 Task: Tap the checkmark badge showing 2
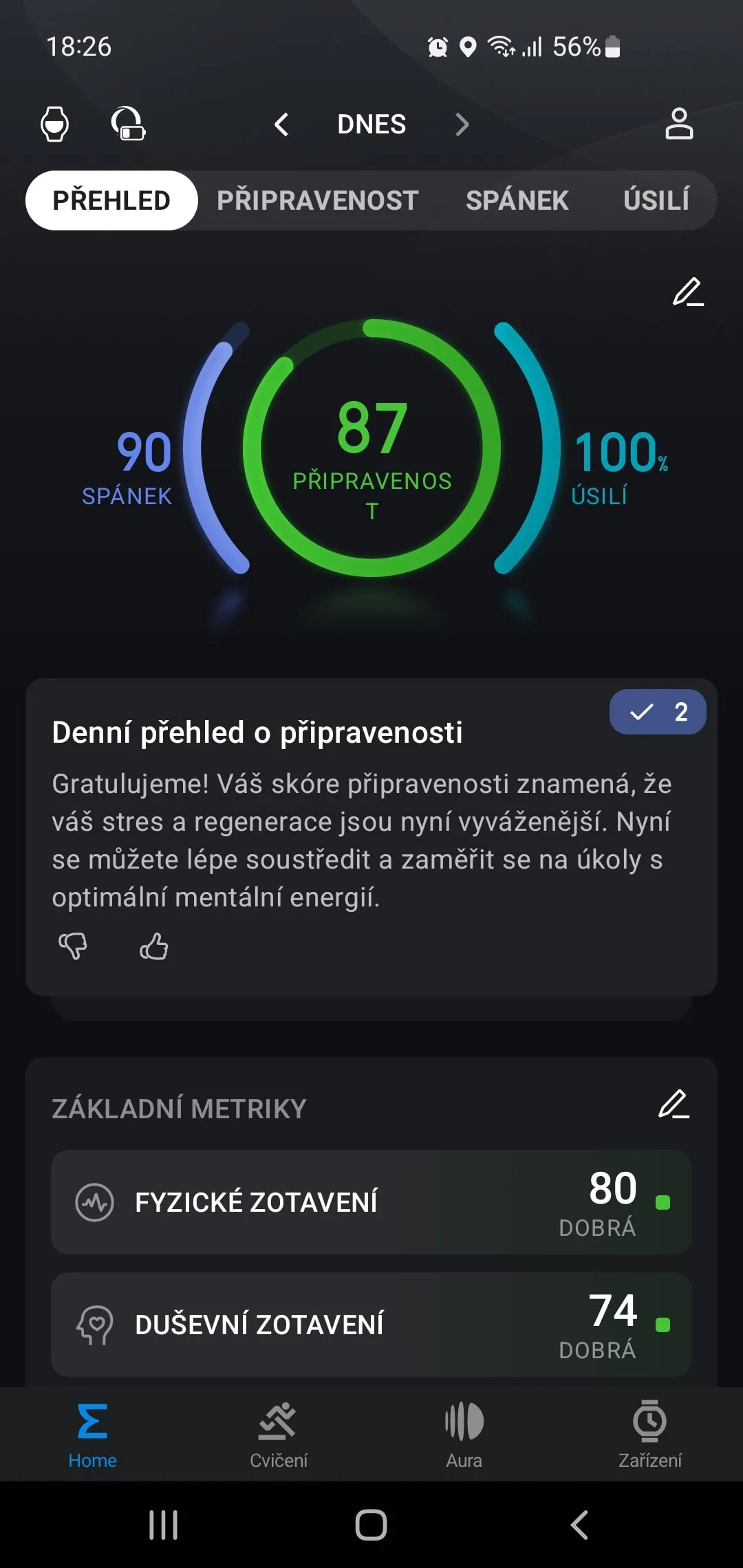pyautogui.click(x=658, y=712)
